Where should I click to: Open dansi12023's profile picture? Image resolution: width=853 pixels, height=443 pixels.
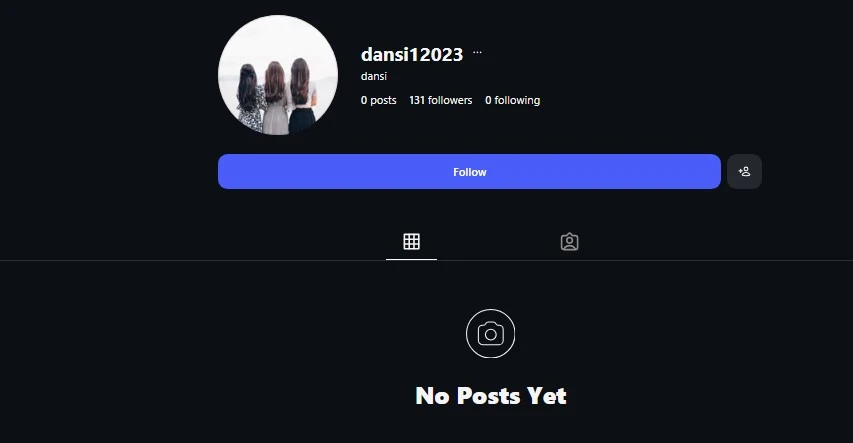(278, 75)
